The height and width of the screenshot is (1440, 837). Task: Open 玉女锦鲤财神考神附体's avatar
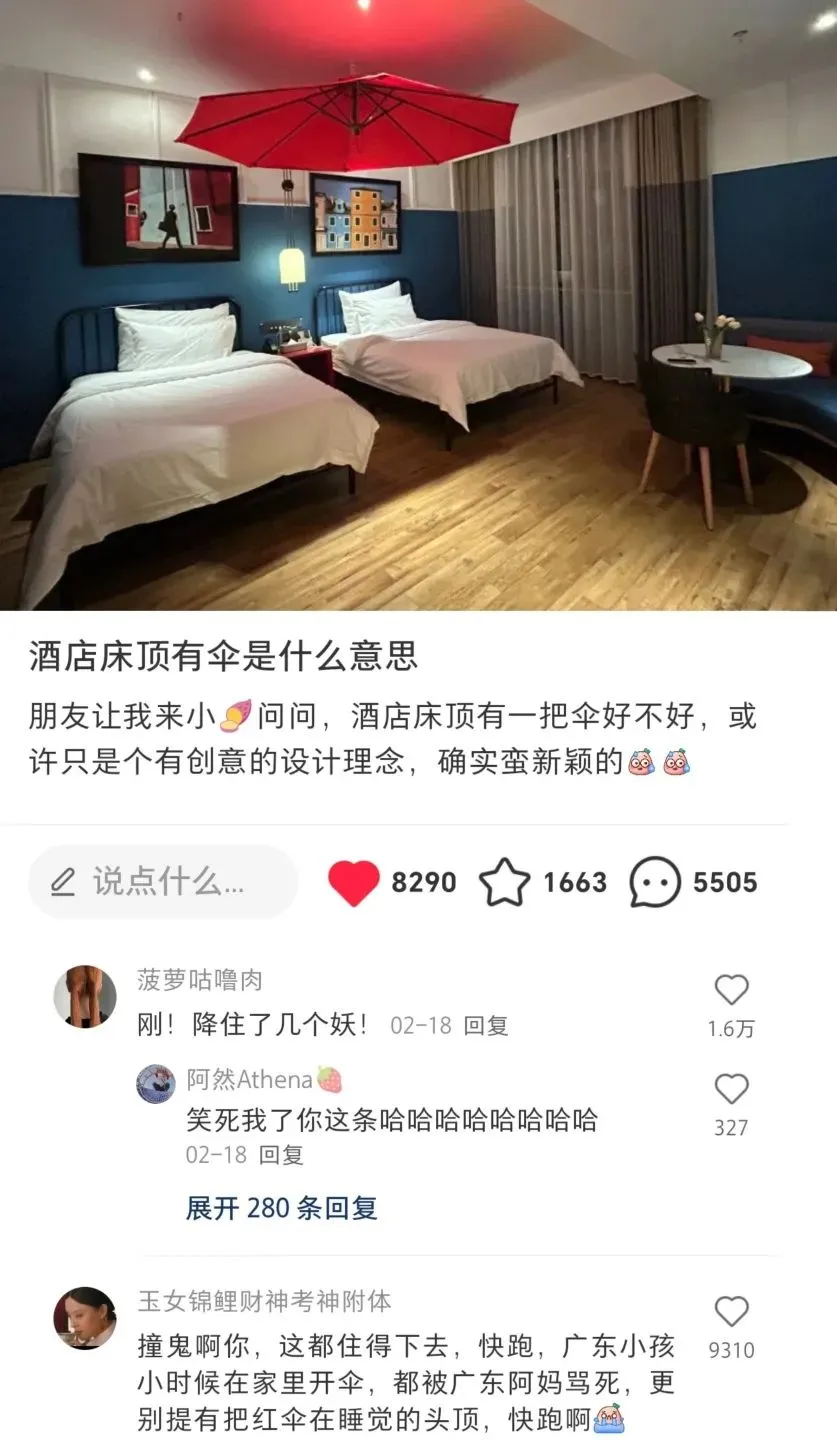click(85, 1318)
